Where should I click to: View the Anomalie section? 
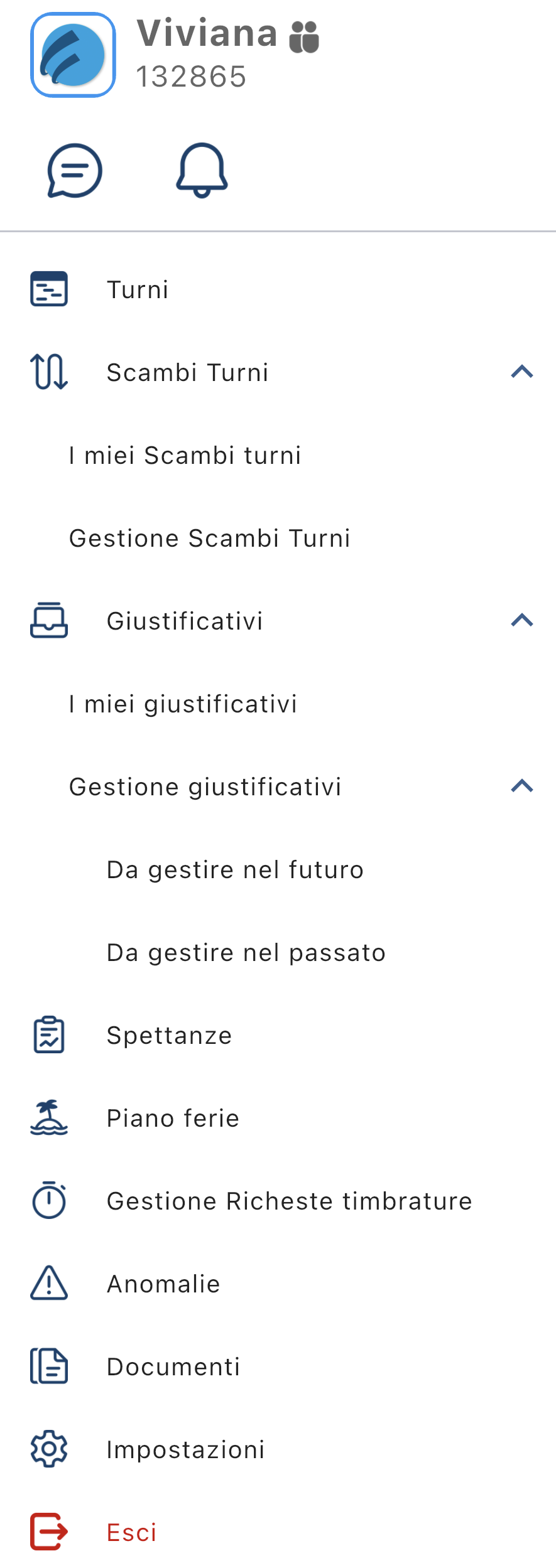coord(163,1284)
